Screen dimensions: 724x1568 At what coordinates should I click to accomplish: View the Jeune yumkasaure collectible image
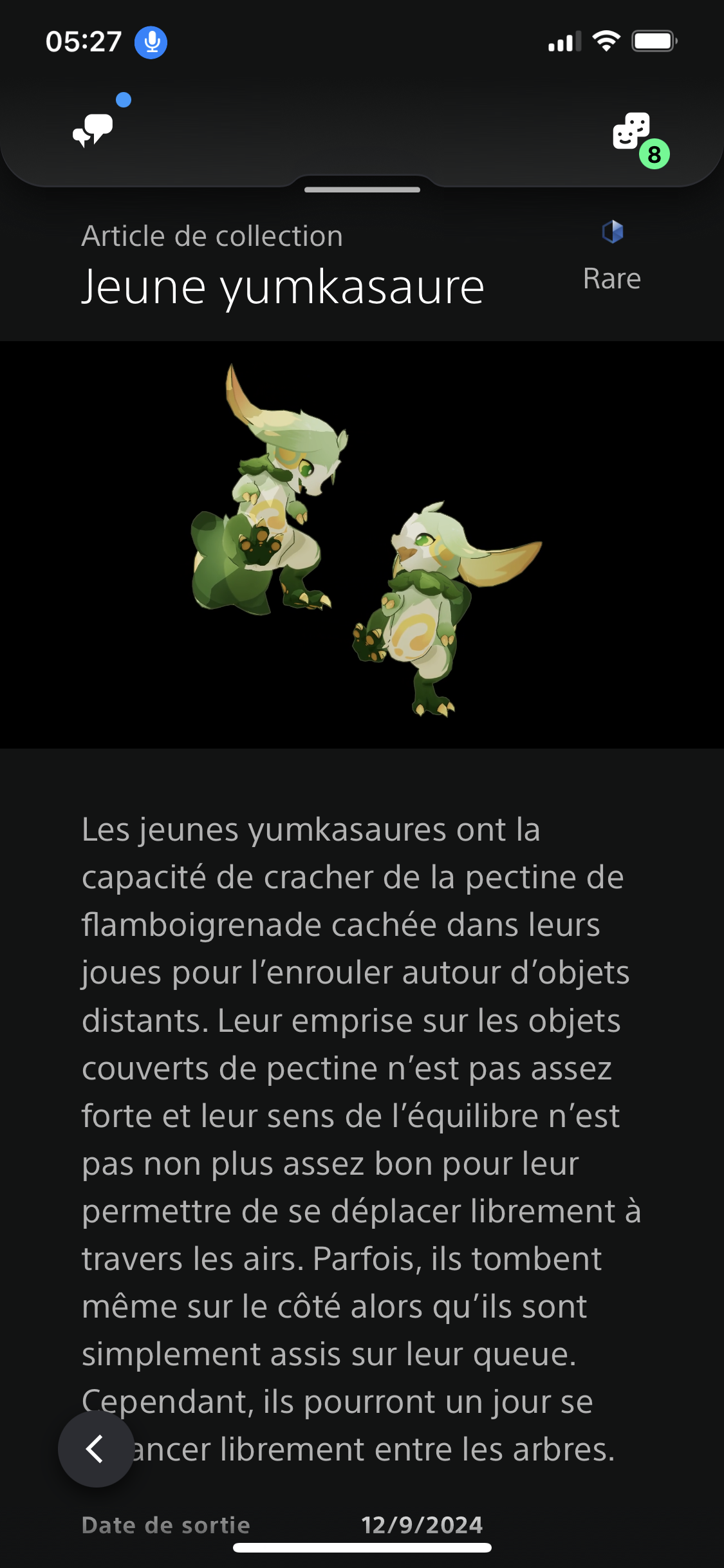(362, 544)
